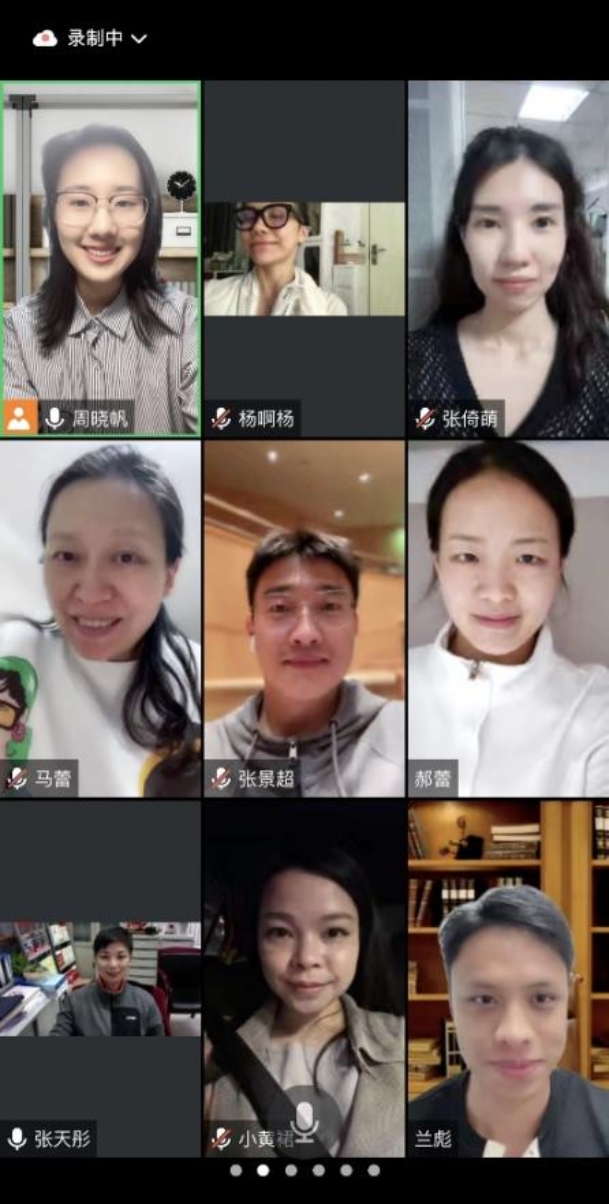Tap 郝蕾's video tile
The height and width of the screenshot is (1204, 609).
click(508, 618)
